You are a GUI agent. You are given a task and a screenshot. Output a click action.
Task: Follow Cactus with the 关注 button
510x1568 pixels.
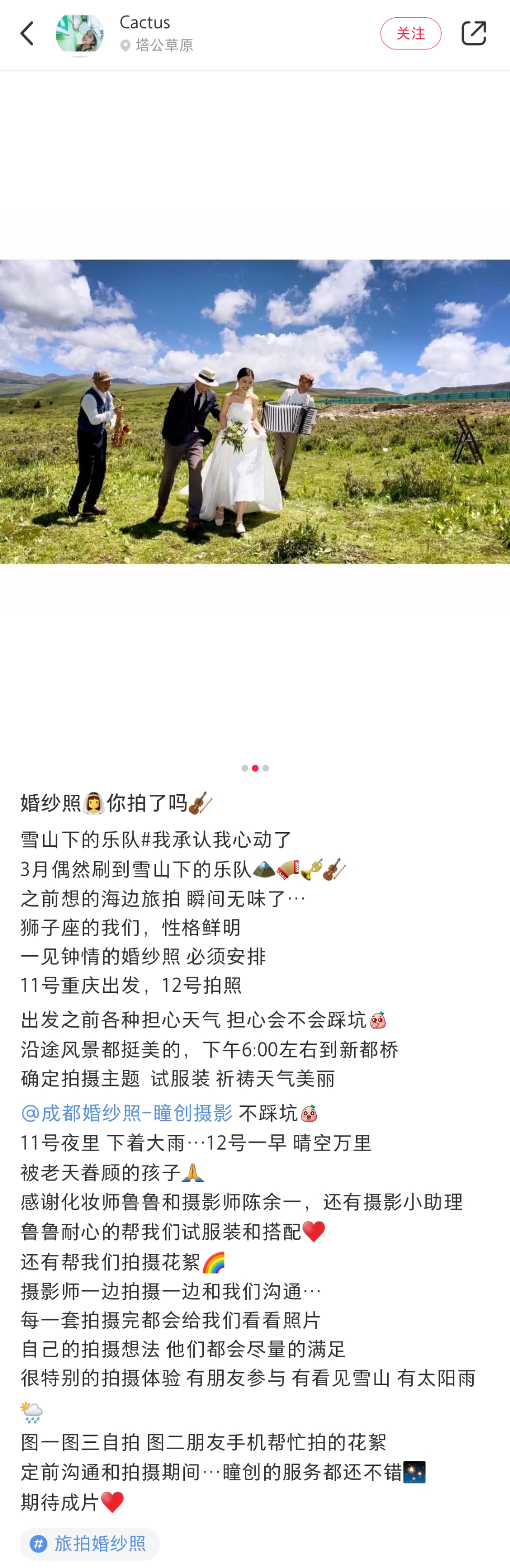pyautogui.click(x=410, y=34)
